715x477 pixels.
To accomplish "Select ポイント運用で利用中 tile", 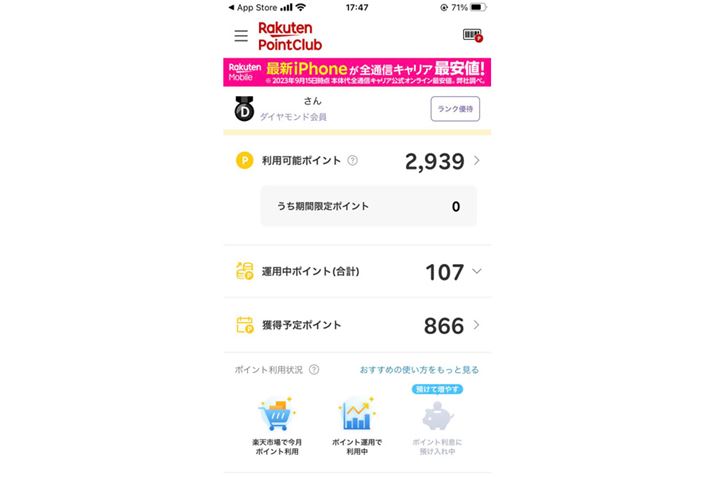I will [357, 425].
